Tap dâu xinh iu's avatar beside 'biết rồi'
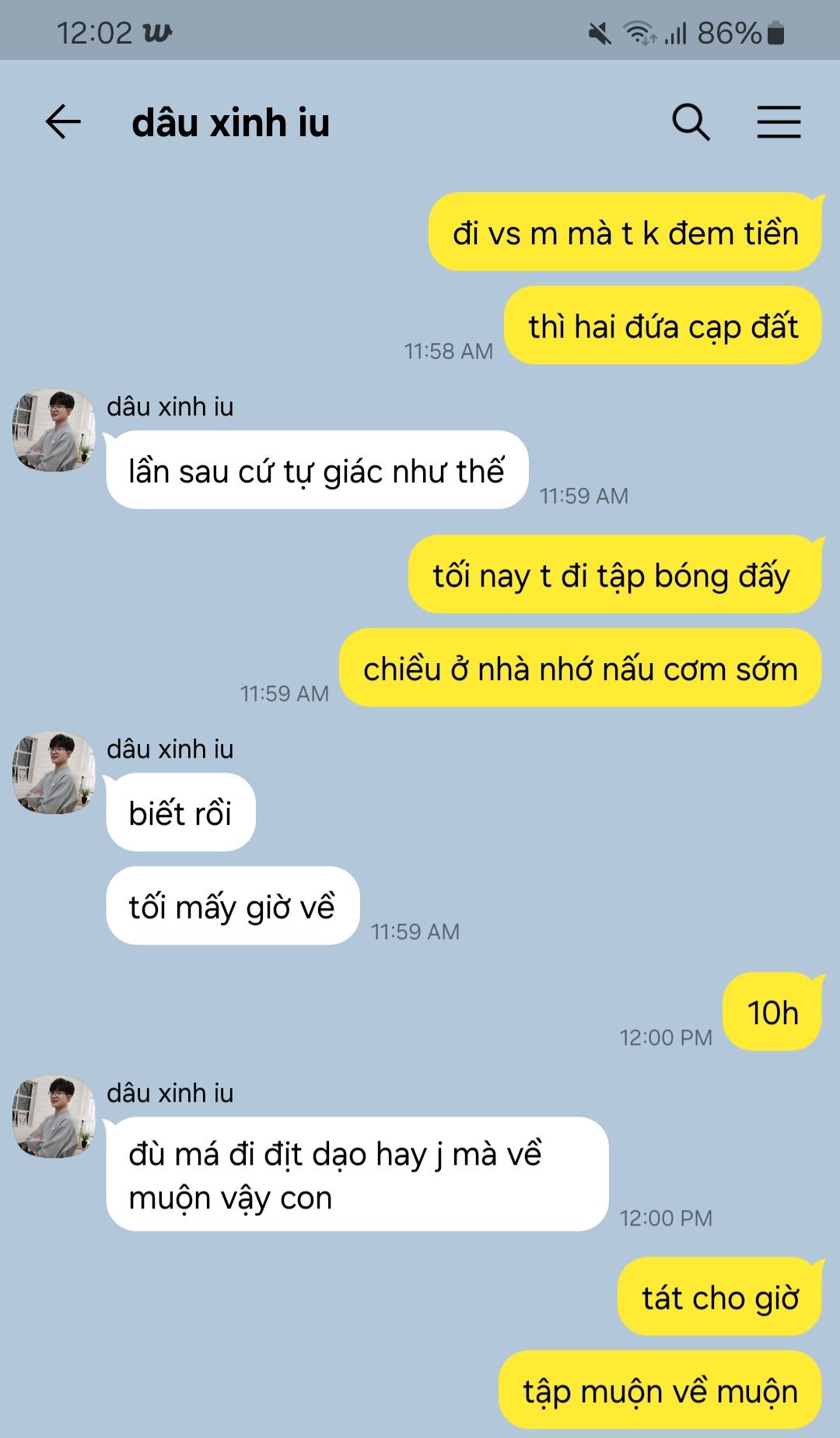 click(54, 773)
